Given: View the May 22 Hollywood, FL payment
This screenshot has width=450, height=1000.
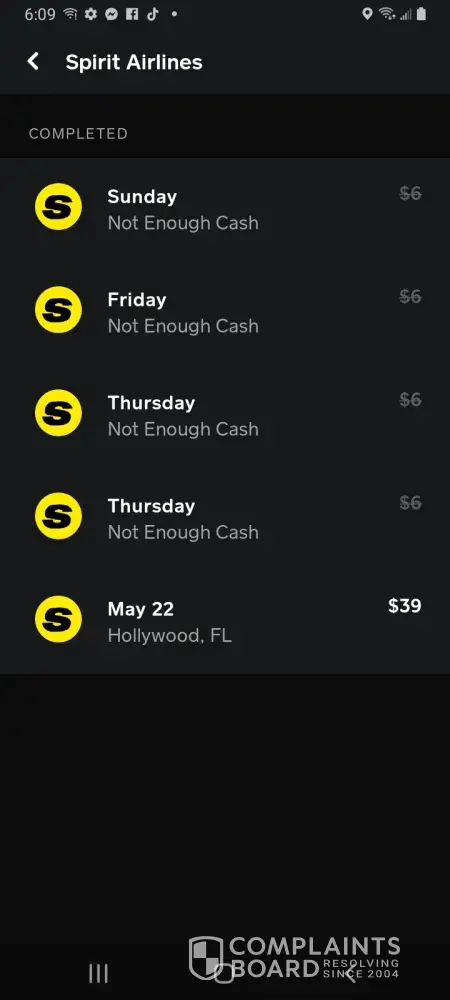Looking at the screenshot, I should click(225, 622).
